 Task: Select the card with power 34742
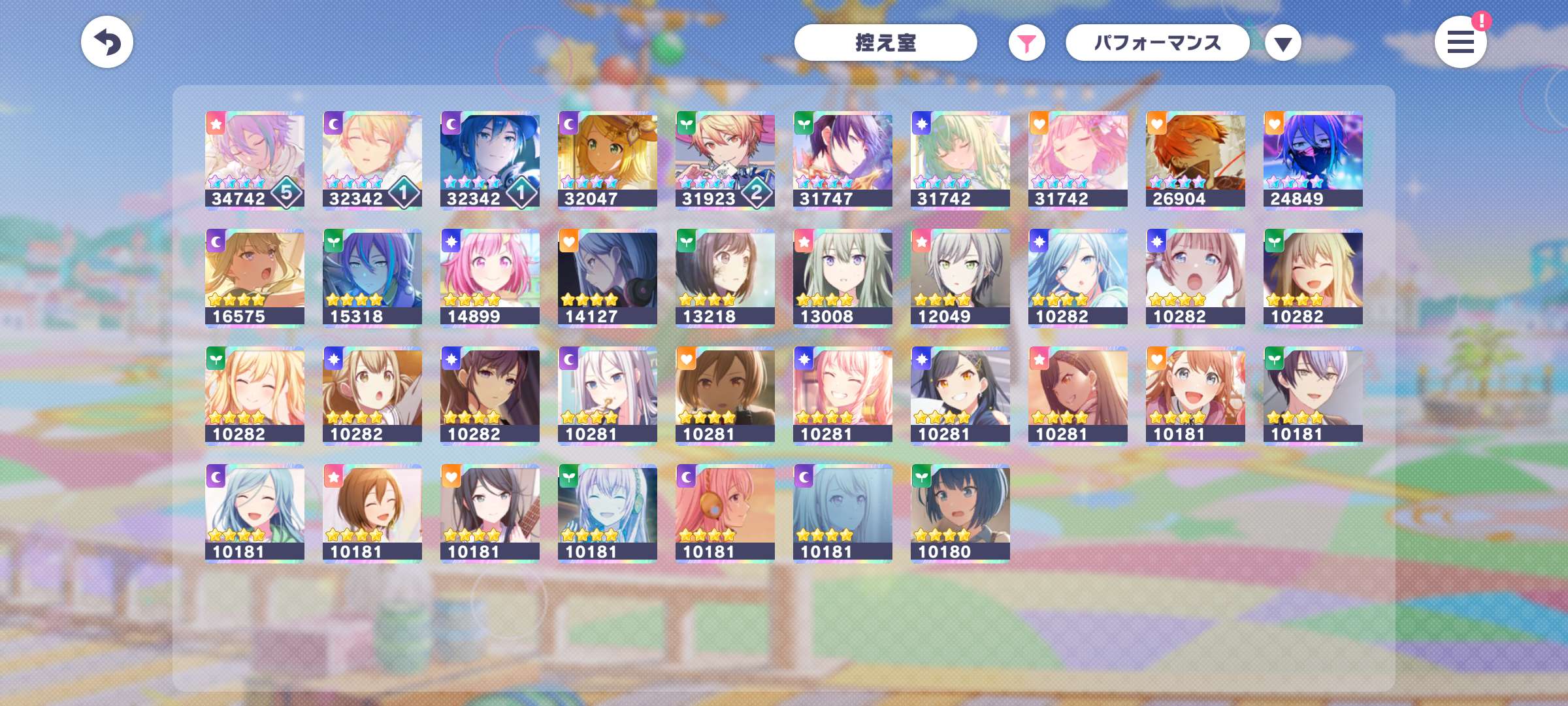tap(255, 160)
